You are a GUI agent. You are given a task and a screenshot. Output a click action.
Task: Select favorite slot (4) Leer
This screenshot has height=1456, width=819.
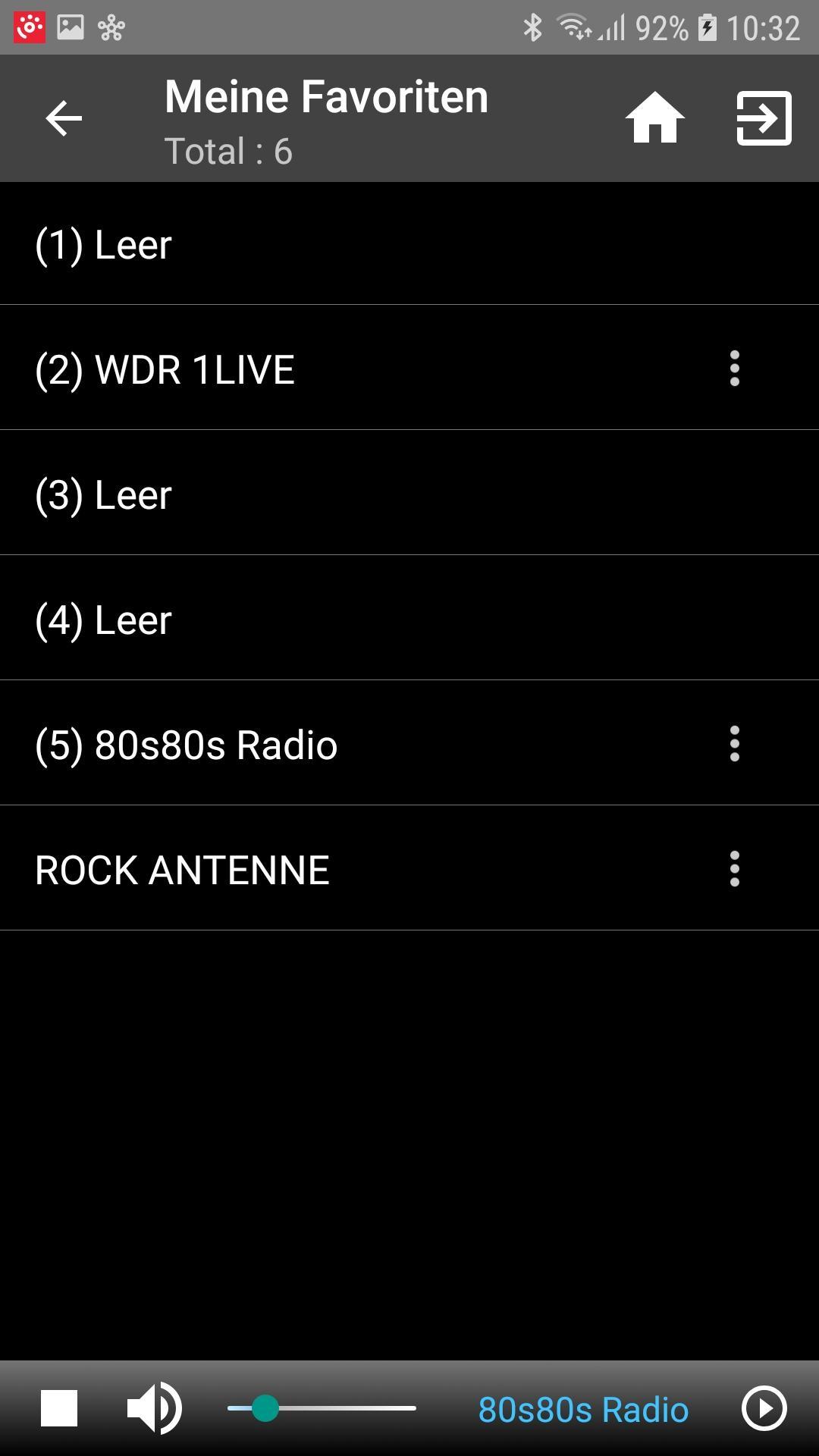coord(409,618)
